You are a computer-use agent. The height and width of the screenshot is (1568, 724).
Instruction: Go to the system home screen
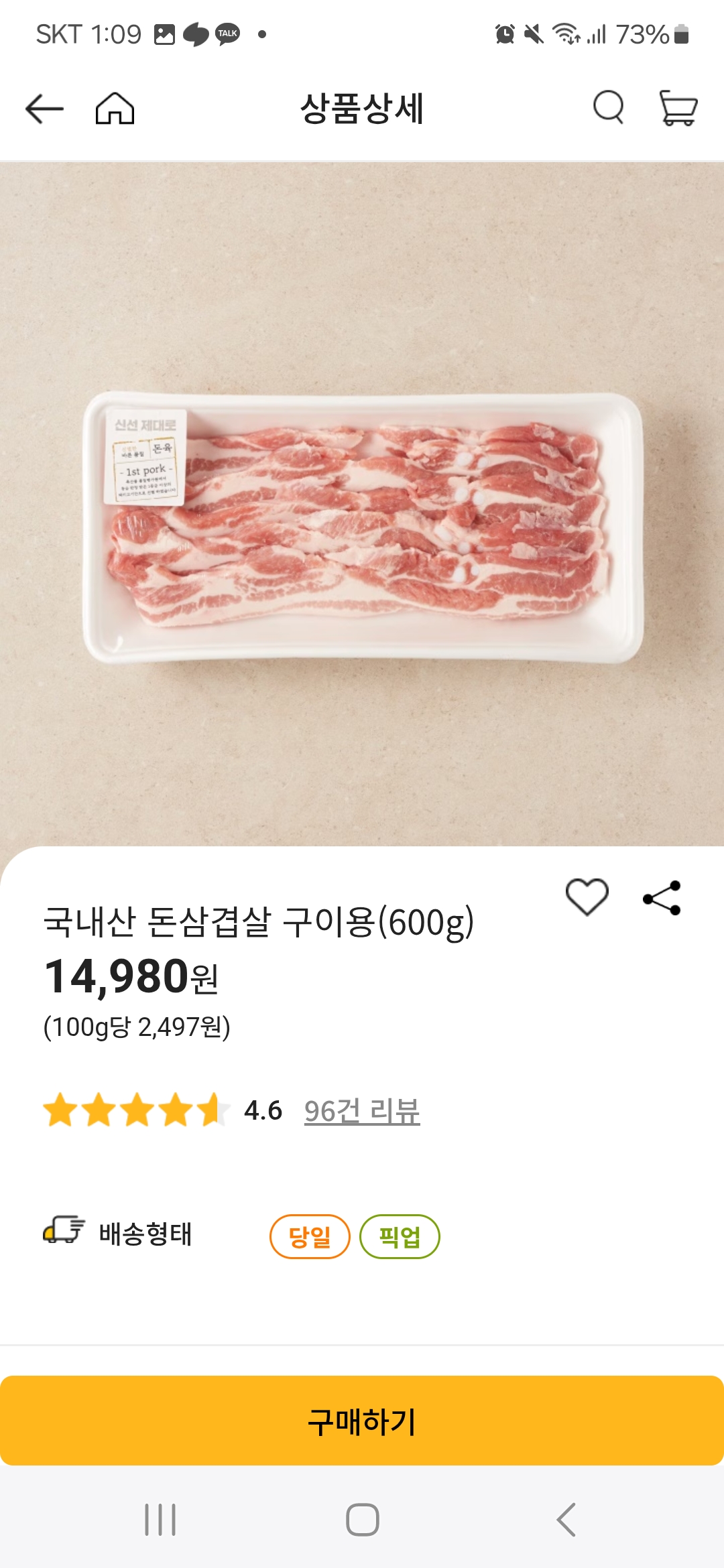click(x=363, y=1519)
